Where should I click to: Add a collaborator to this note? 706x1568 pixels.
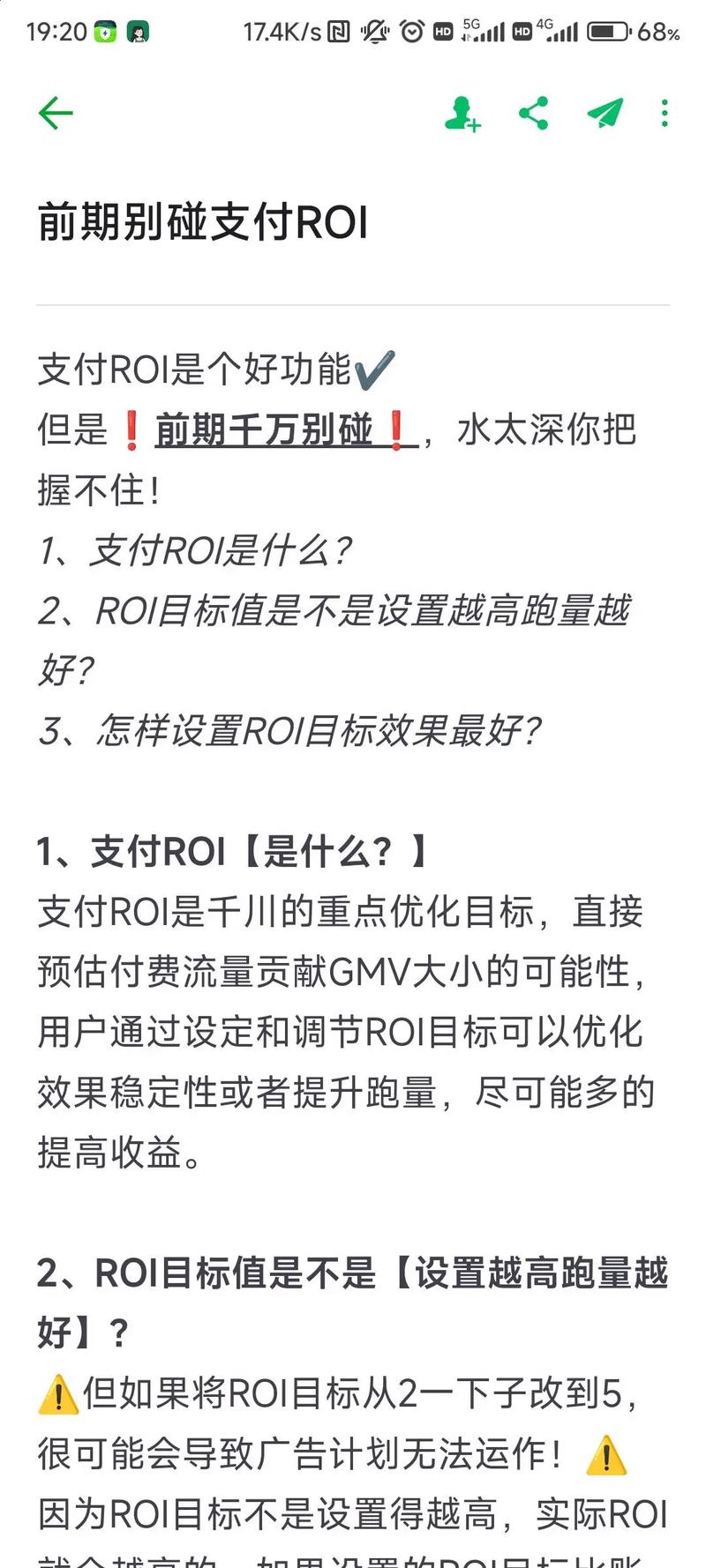(x=462, y=114)
